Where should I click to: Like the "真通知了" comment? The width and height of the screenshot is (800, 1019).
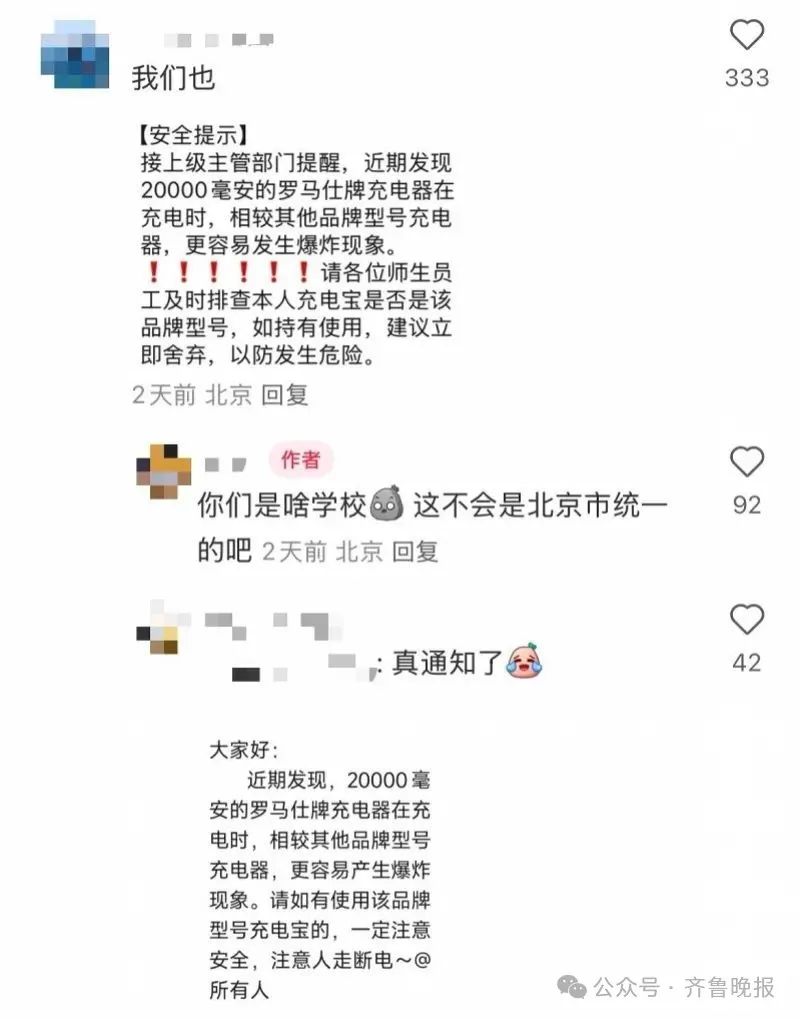pos(746,620)
